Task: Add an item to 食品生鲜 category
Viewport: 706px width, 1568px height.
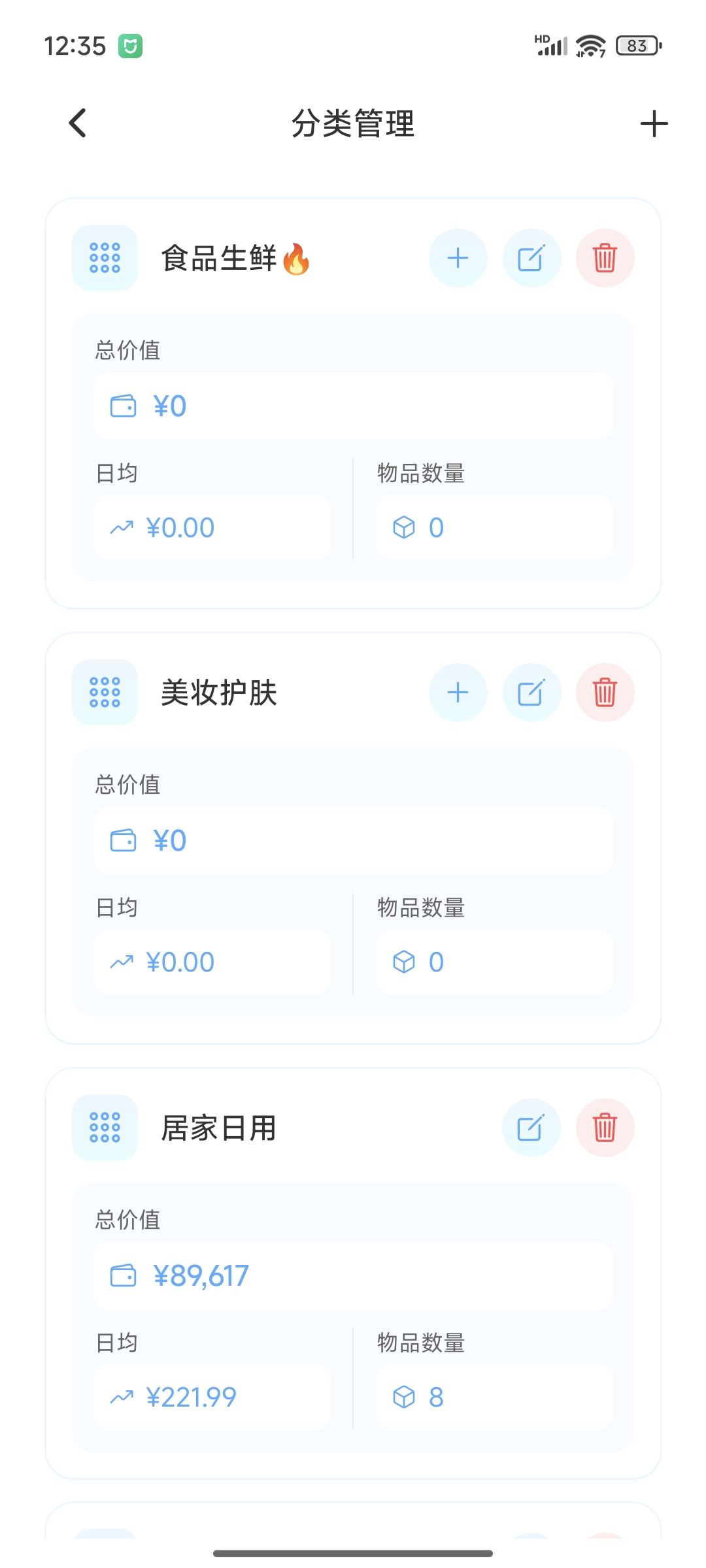Action: [458, 258]
